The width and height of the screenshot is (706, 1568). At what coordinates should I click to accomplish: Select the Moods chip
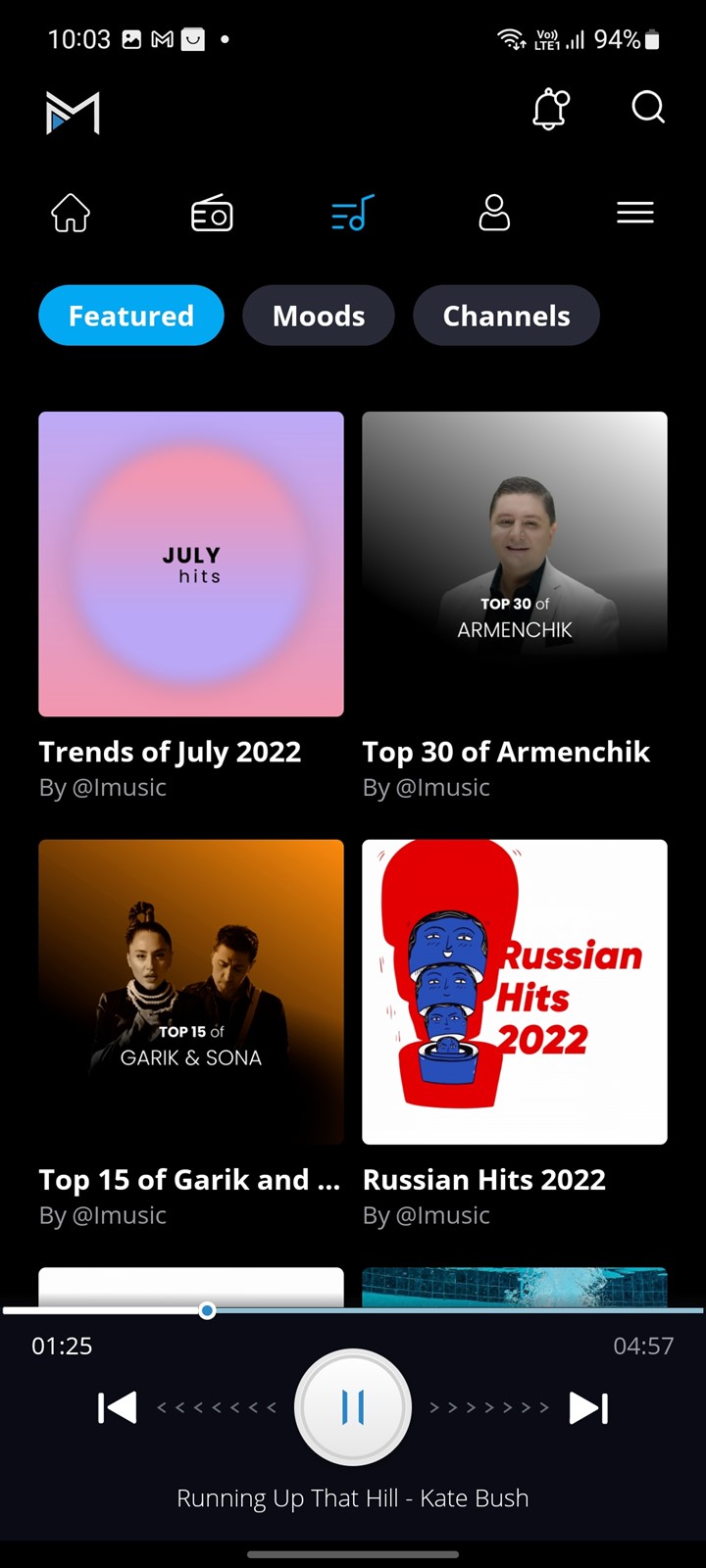point(319,316)
